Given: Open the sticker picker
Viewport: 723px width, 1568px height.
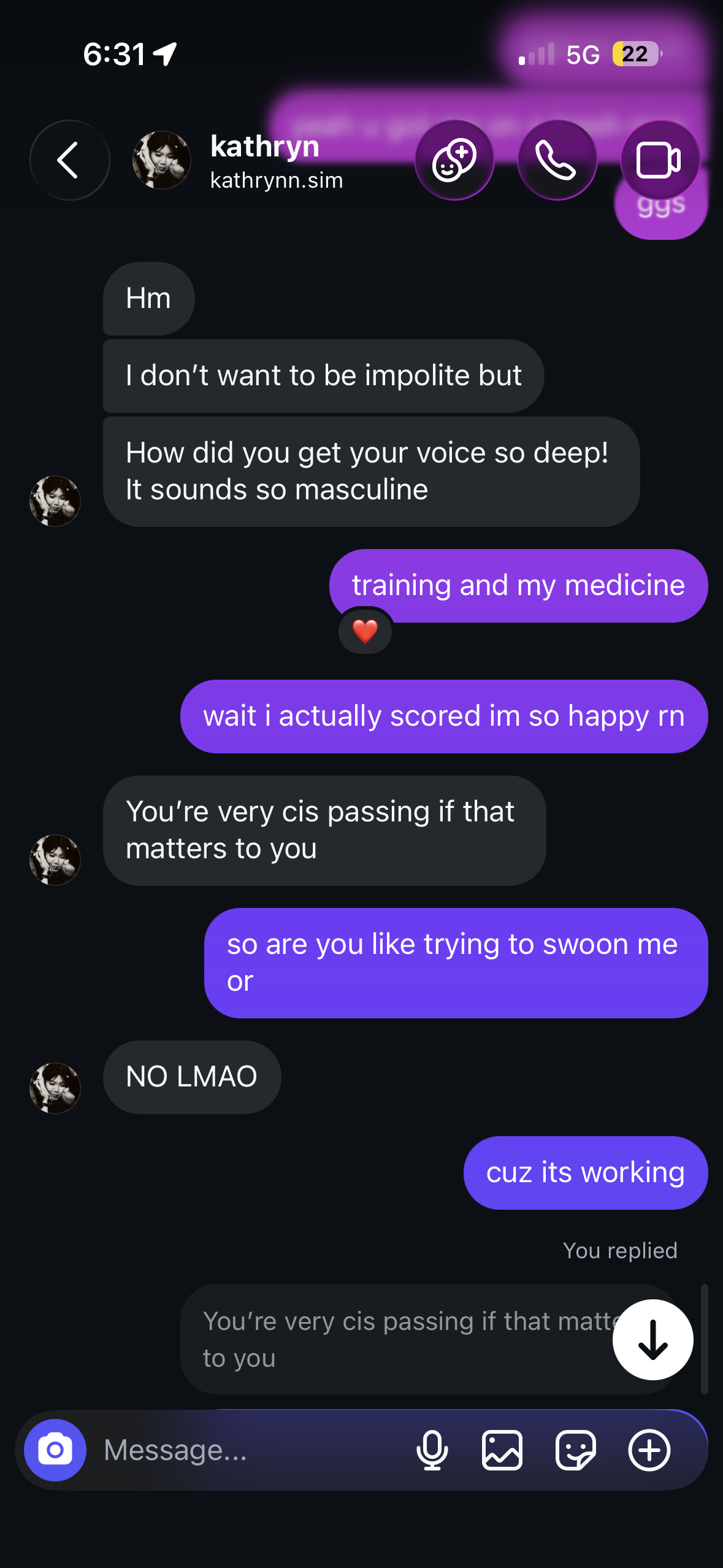Looking at the screenshot, I should point(576,1450).
